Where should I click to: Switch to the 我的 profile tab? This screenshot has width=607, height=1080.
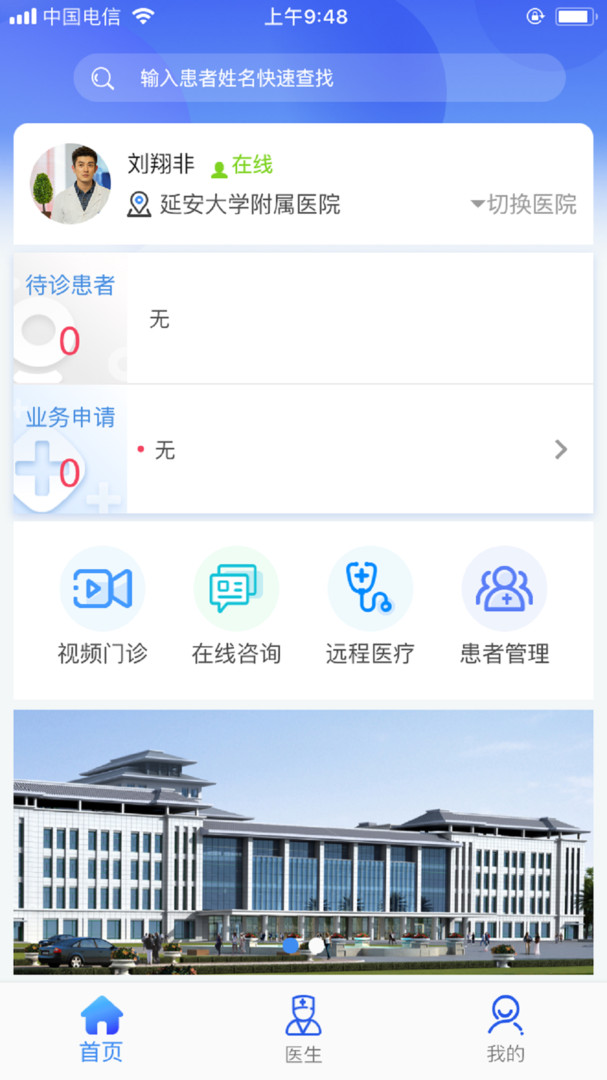[x=505, y=1029]
